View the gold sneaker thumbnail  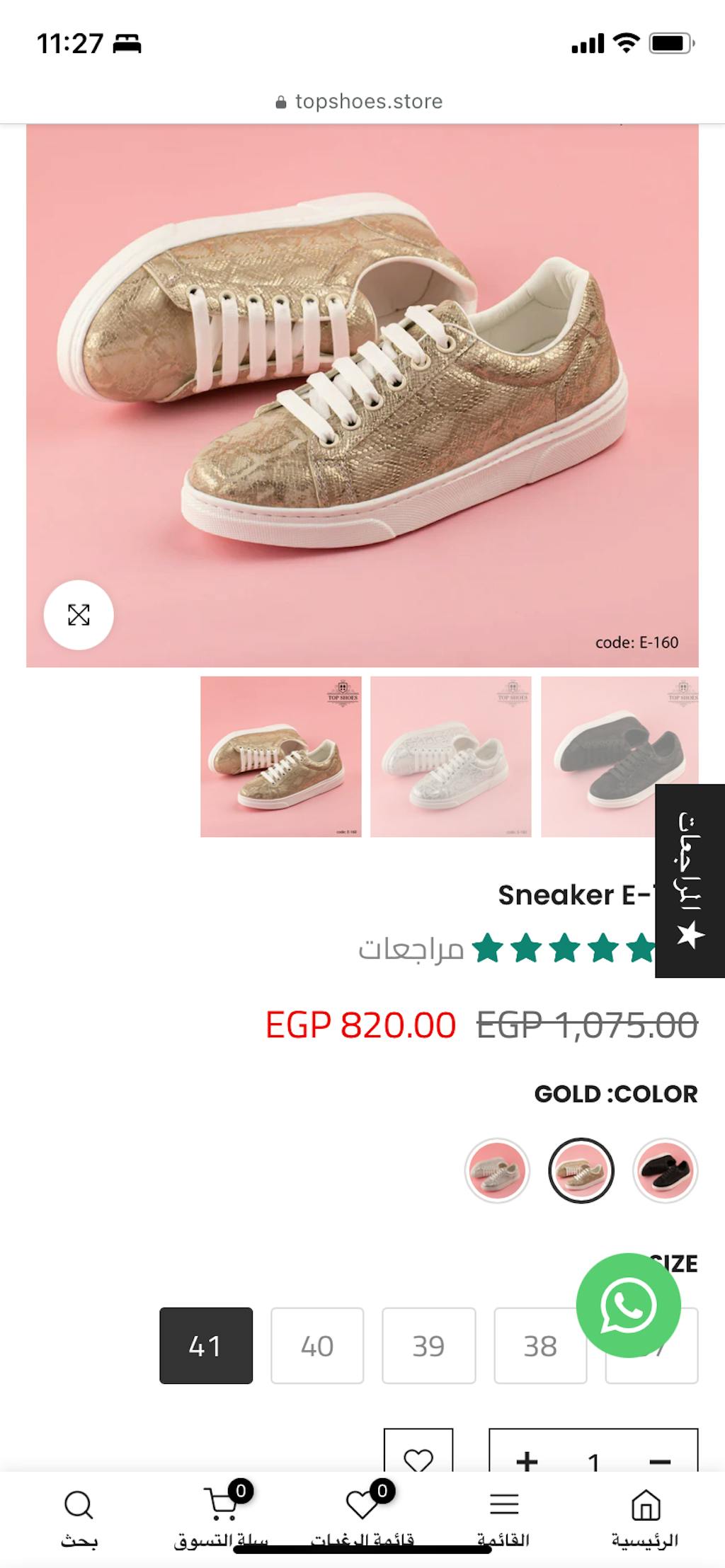(280, 756)
